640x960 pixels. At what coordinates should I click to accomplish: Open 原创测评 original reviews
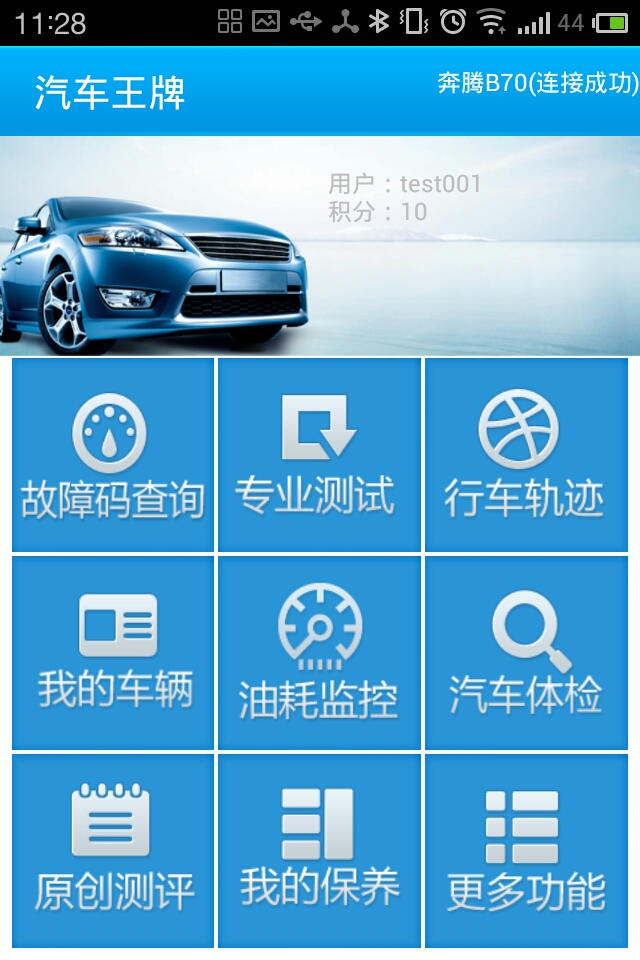click(113, 850)
